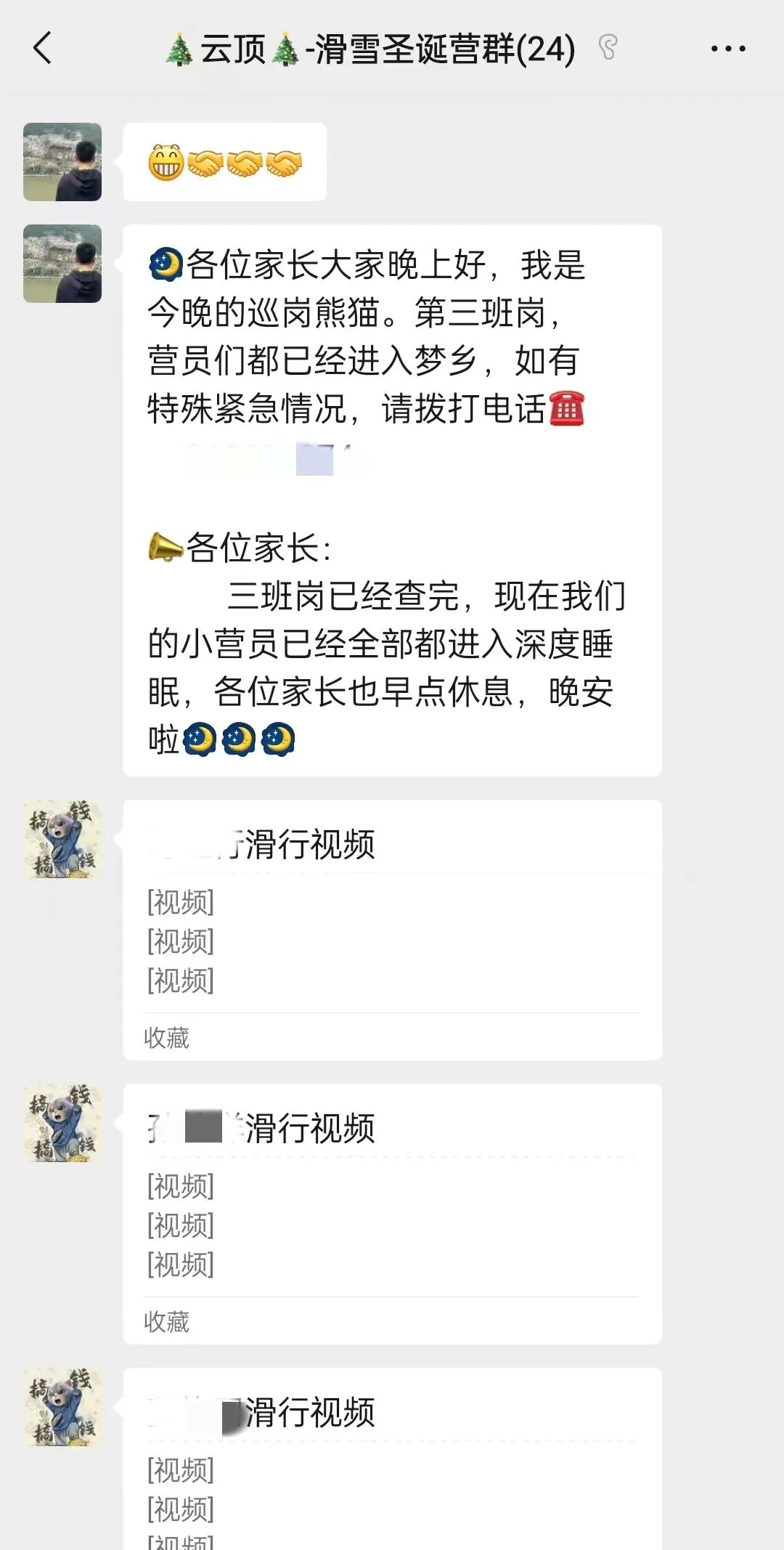Tap 收藏 under the second video message
The height and width of the screenshot is (1550, 784).
tap(166, 1322)
